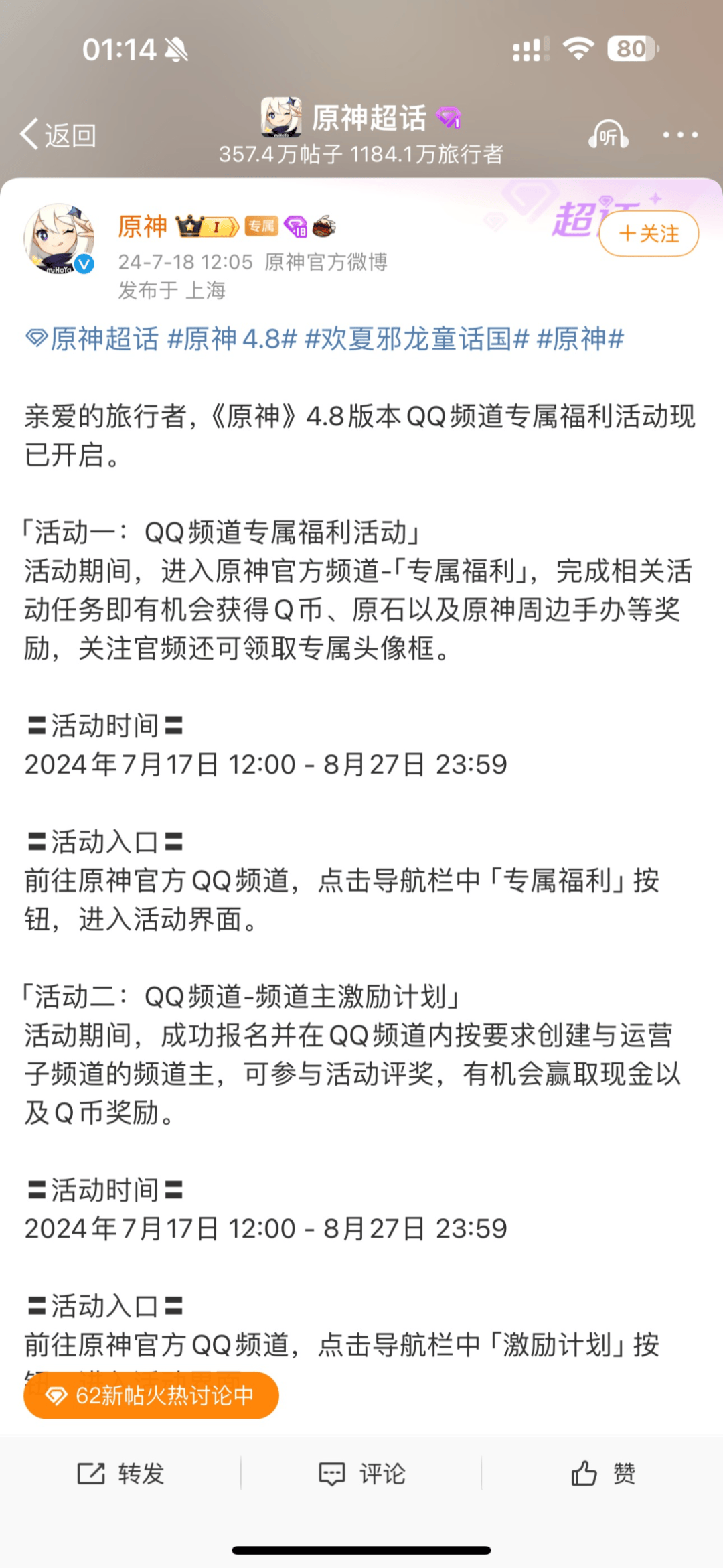Screen dimensions: 723x1568
Task: Open the #原神4.8# hashtag
Action: tap(232, 339)
